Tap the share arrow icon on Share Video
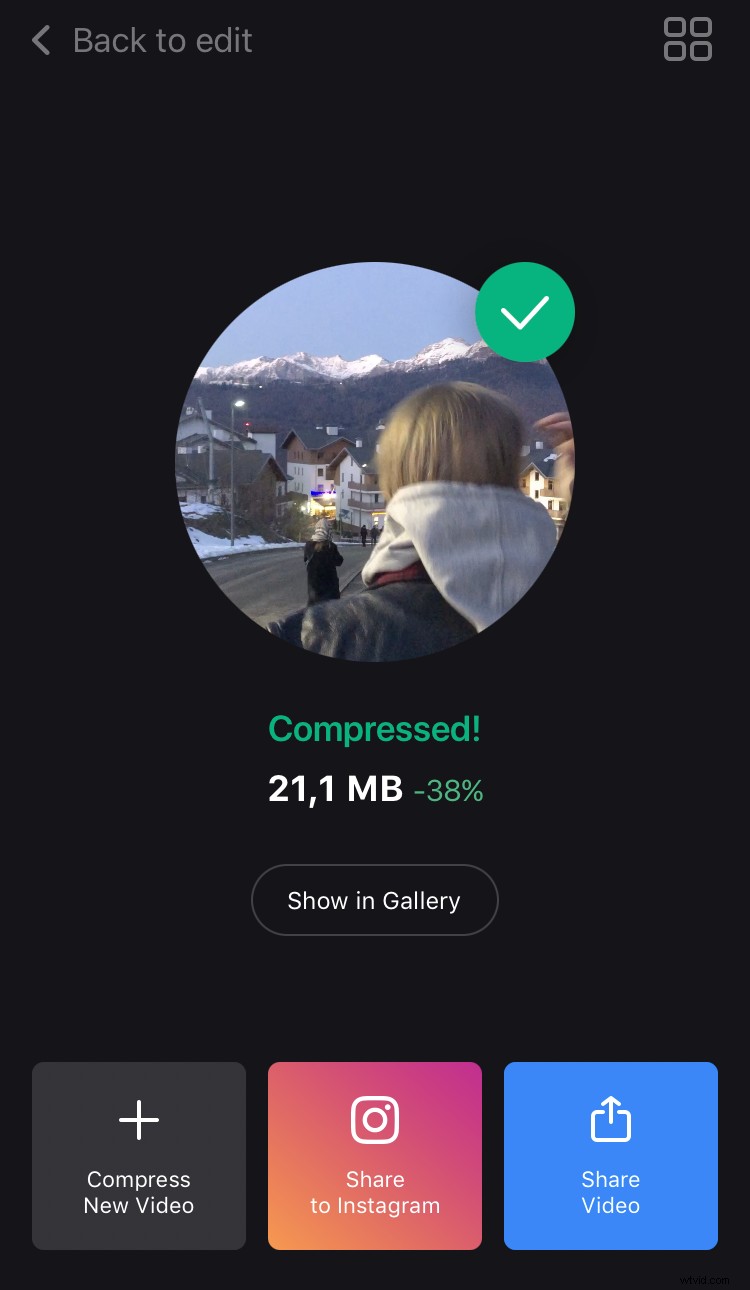The image size is (750, 1290). [x=610, y=1118]
